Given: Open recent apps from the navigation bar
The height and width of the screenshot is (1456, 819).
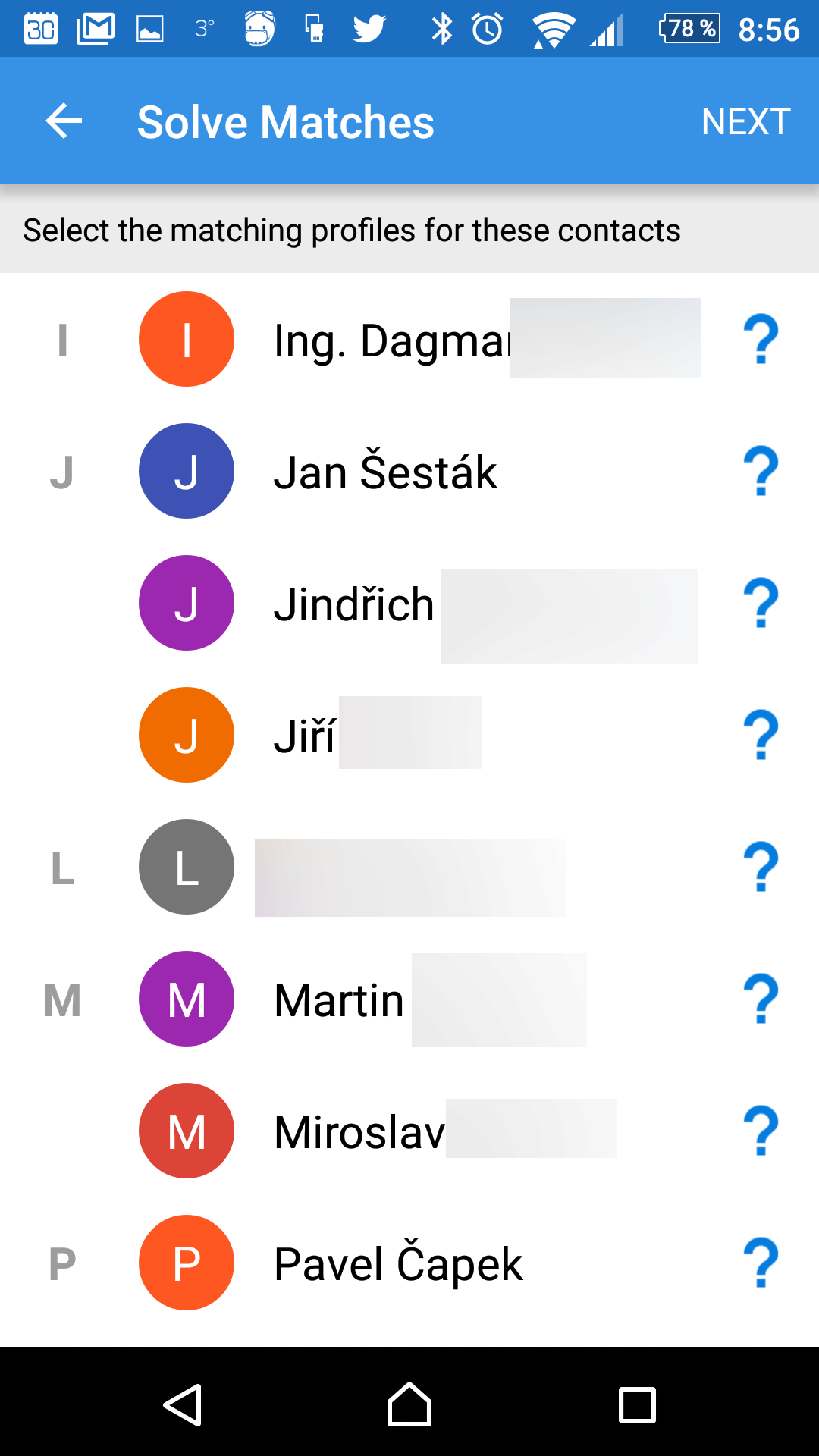Looking at the screenshot, I should click(x=637, y=1404).
